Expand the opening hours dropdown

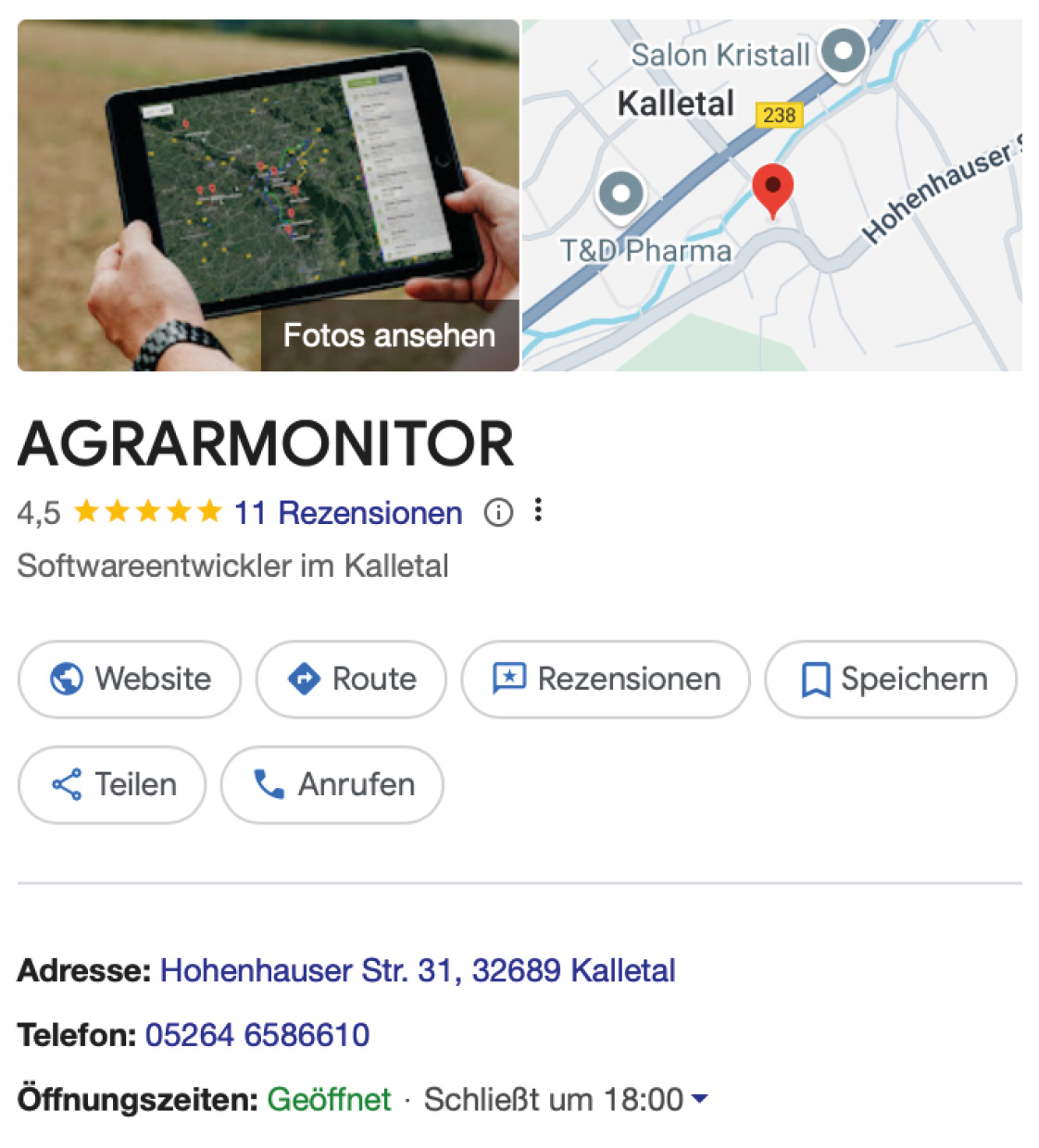tap(699, 1099)
